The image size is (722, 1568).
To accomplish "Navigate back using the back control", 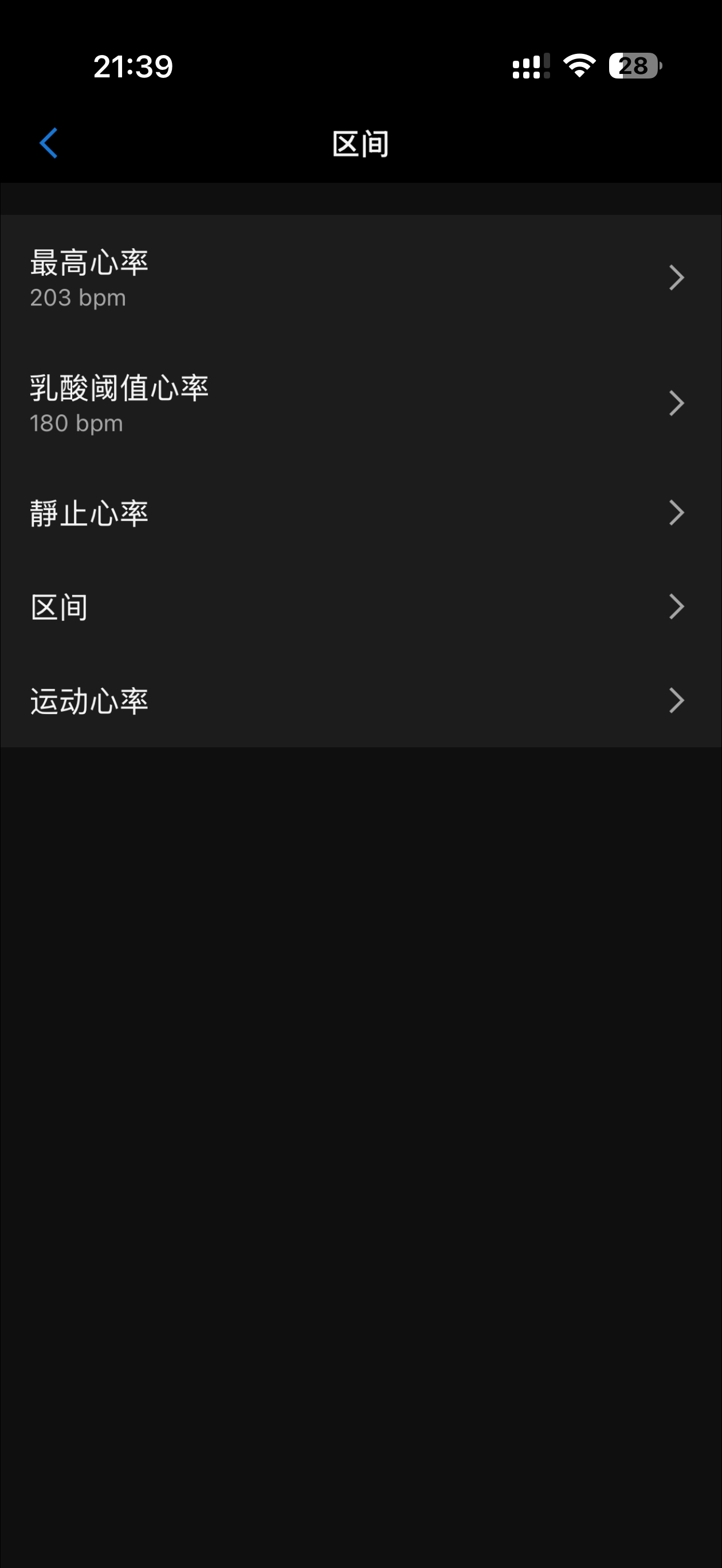I will tap(49, 144).
